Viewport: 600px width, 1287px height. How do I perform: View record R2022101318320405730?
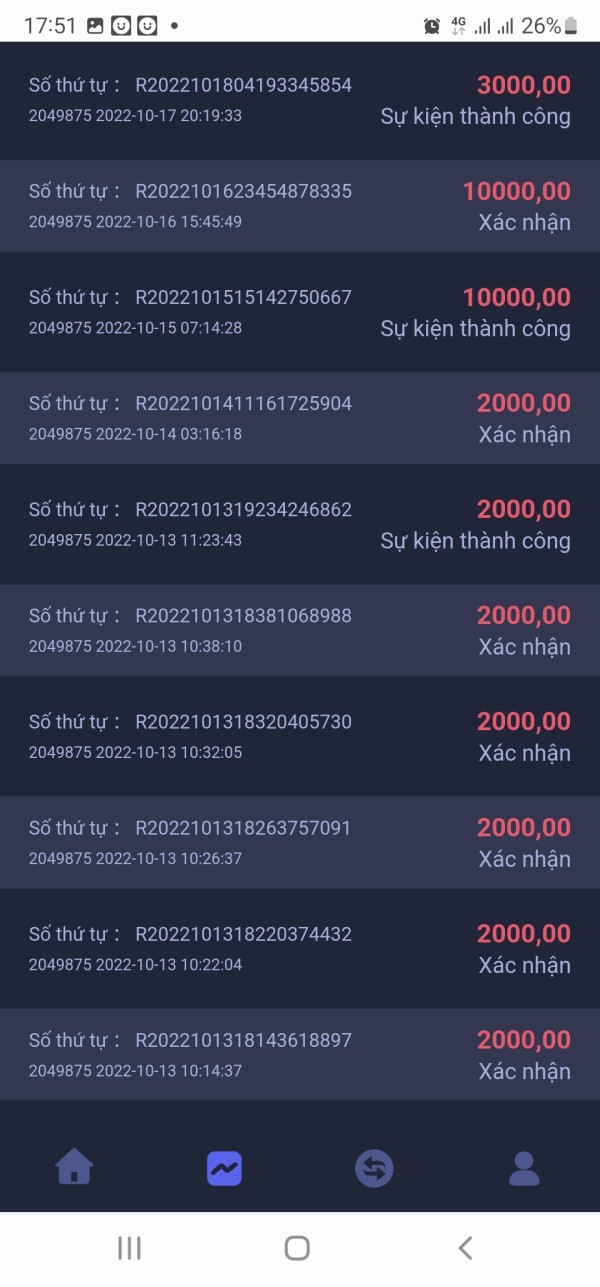click(x=300, y=736)
